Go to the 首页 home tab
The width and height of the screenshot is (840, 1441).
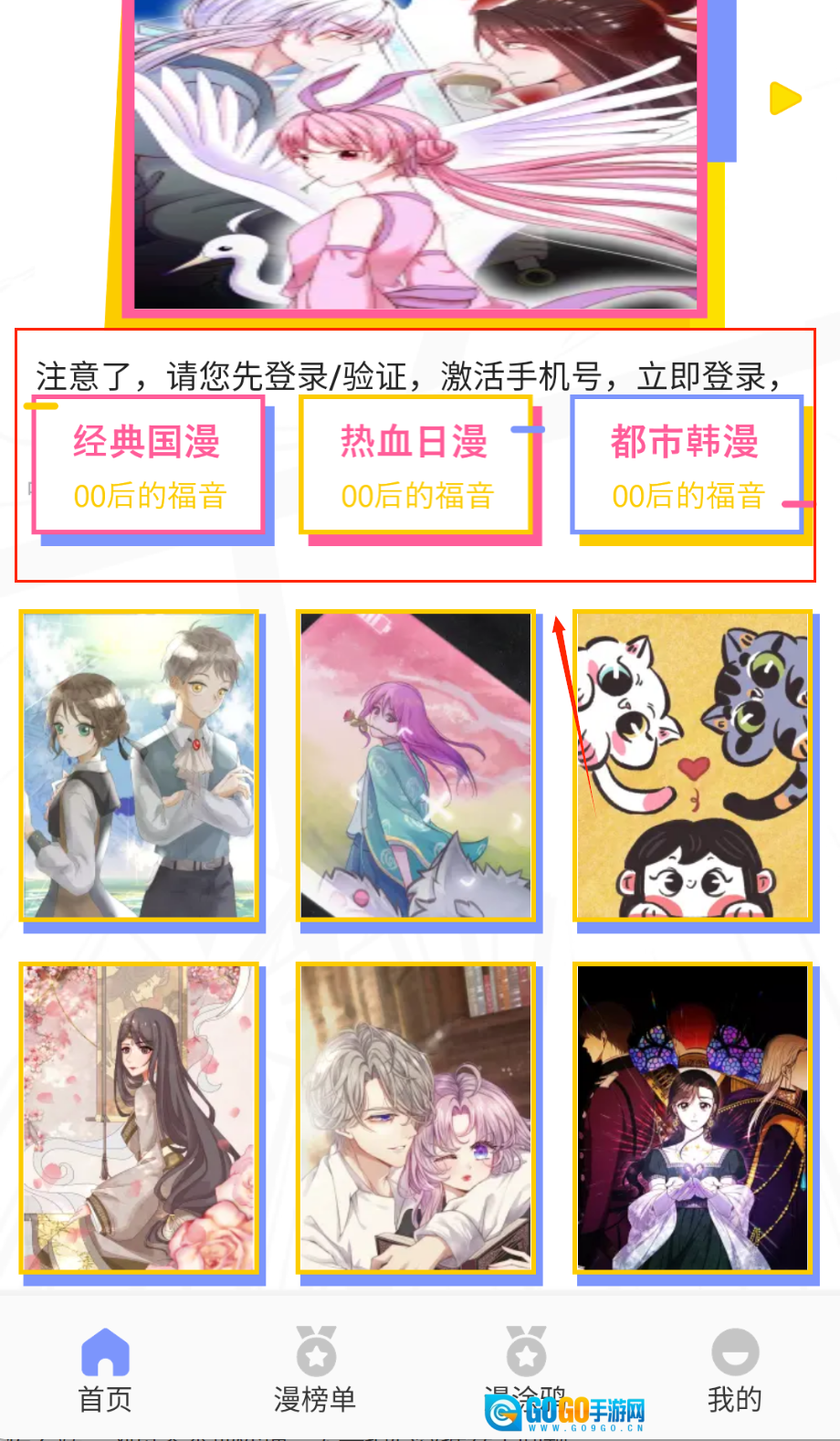(105, 1368)
